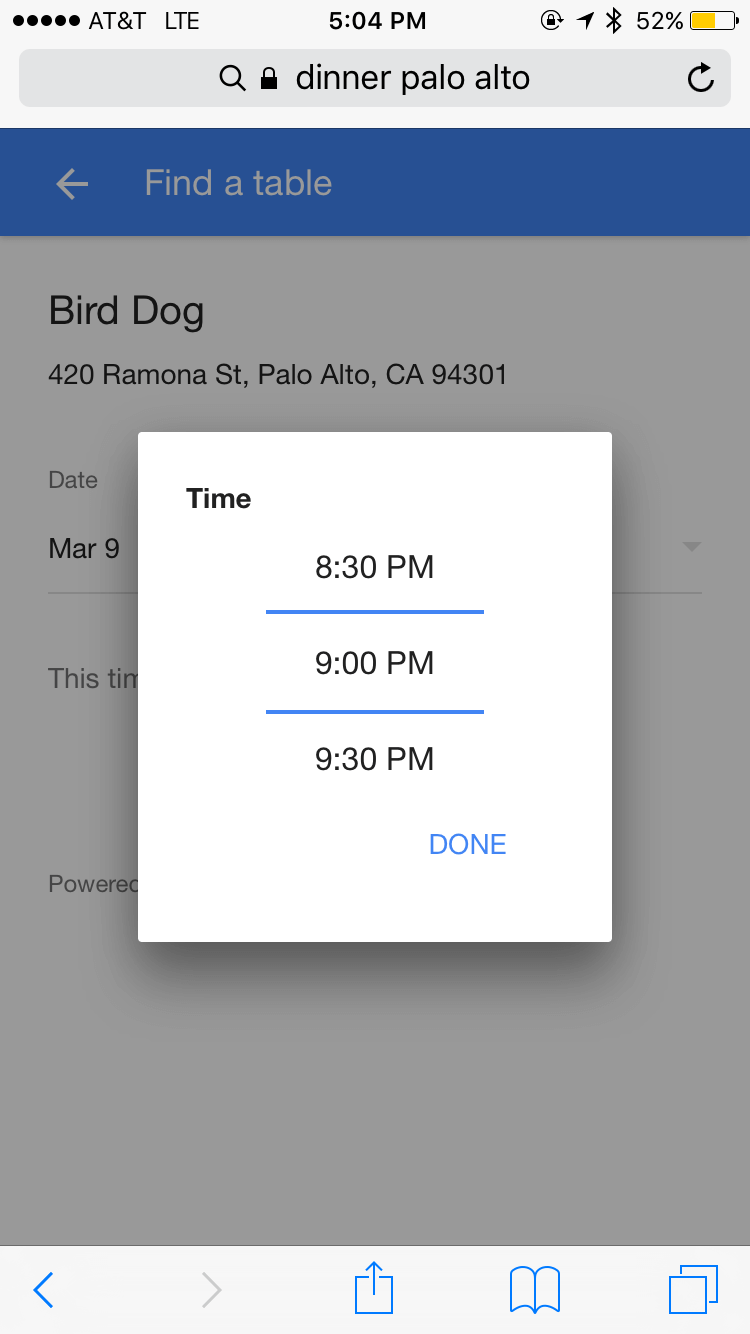The width and height of the screenshot is (750, 1334).
Task: Open Safari bookmarks
Action: coord(534,1289)
